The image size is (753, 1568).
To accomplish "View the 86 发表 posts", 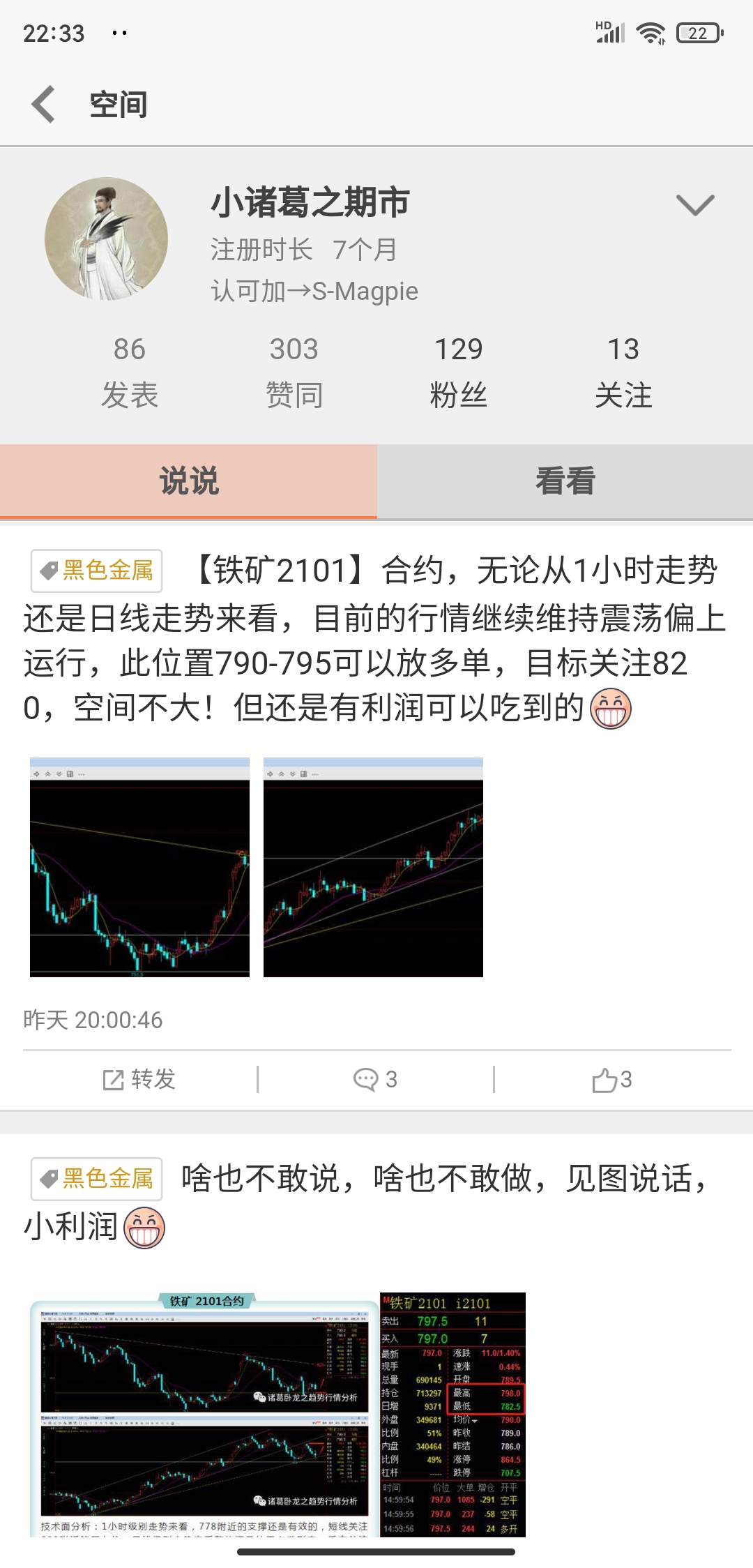I will point(130,371).
